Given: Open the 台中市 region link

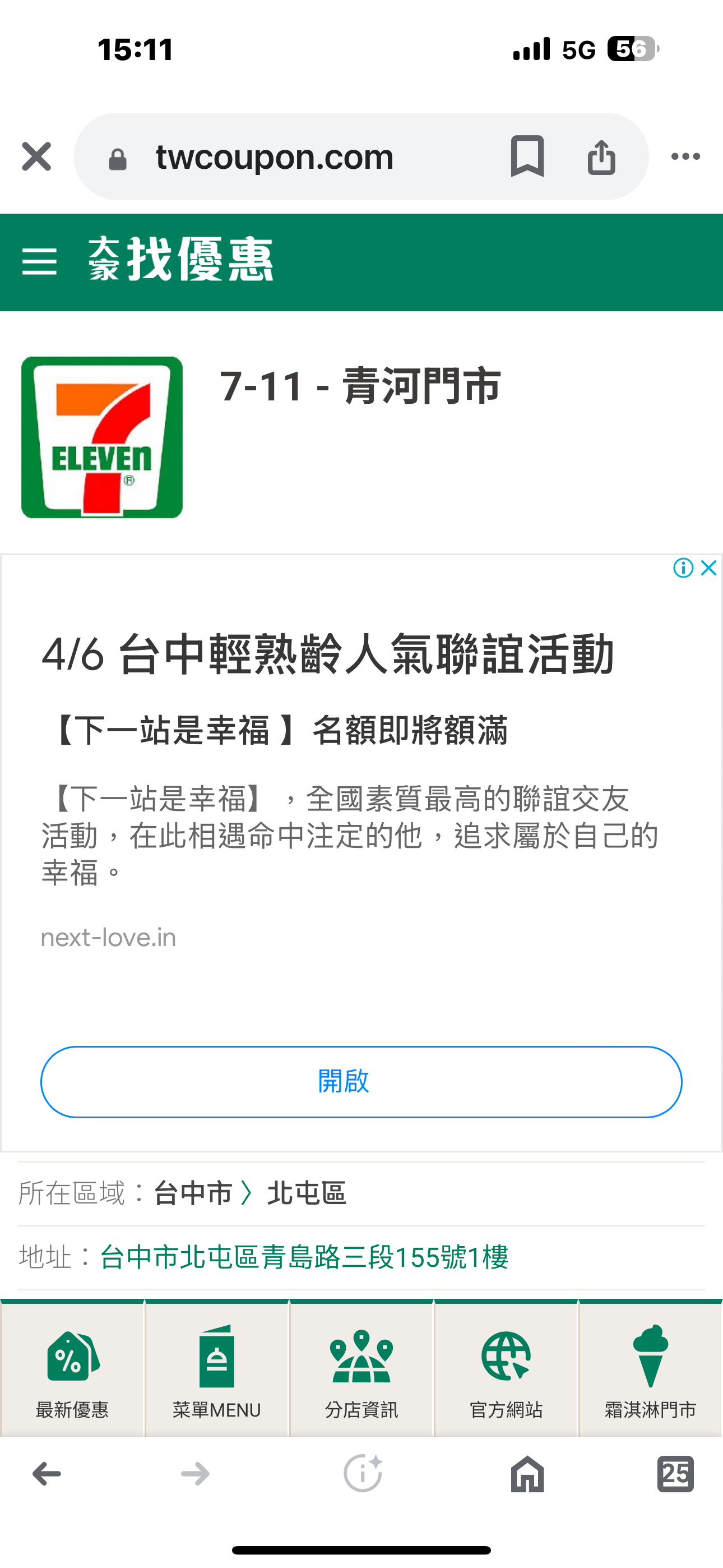Looking at the screenshot, I should tap(192, 1193).
